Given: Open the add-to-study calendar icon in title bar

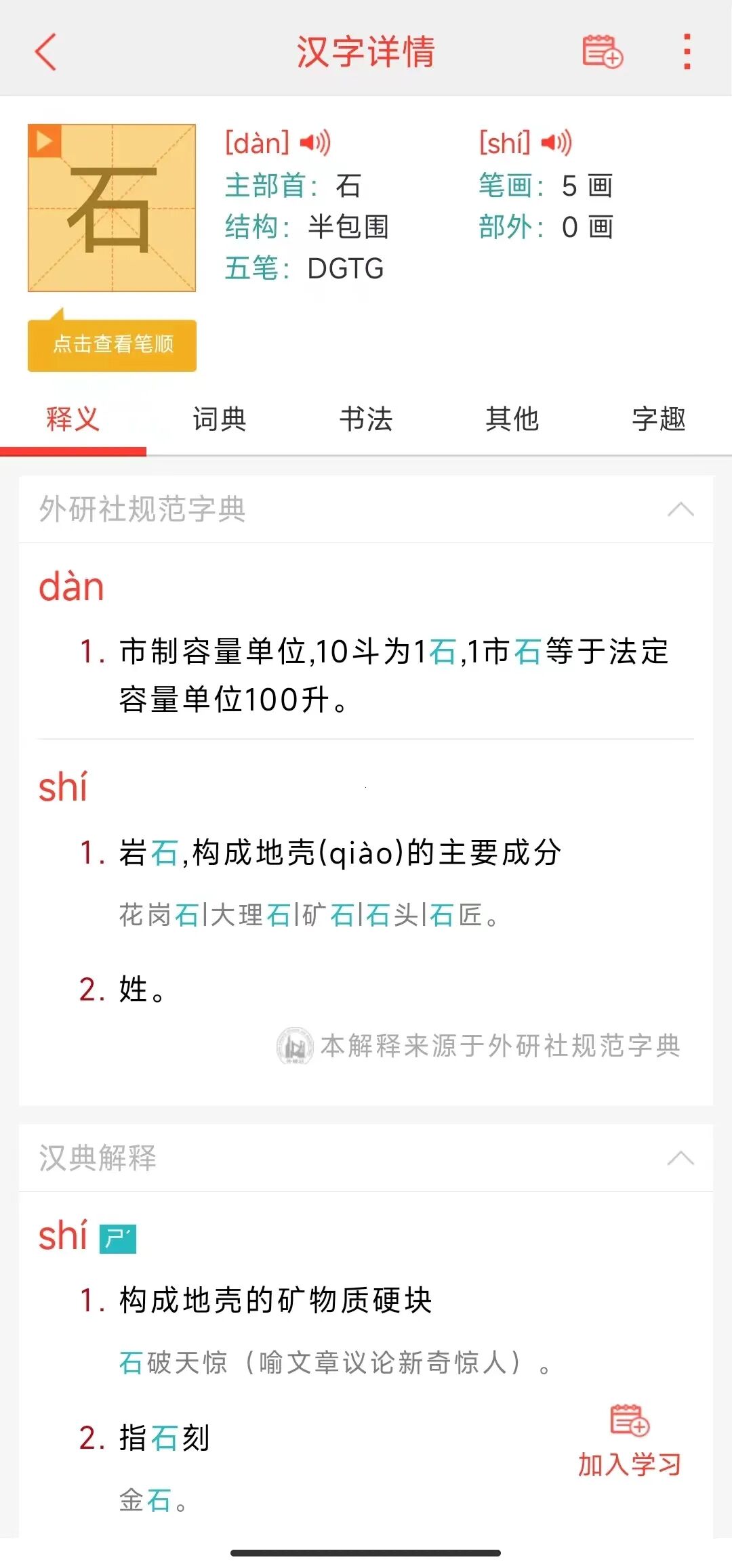Looking at the screenshot, I should tap(603, 52).
